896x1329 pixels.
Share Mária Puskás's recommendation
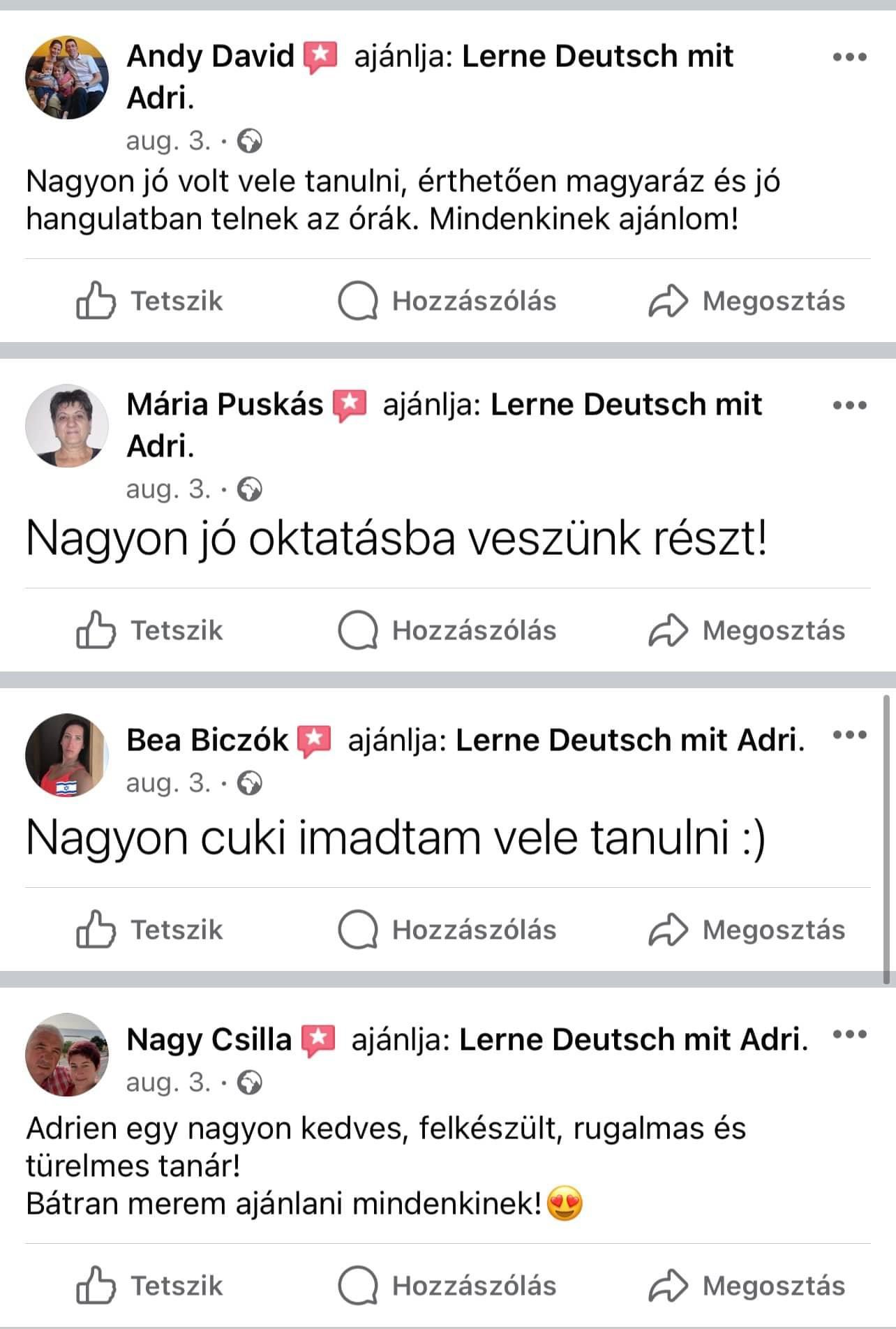click(x=746, y=630)
